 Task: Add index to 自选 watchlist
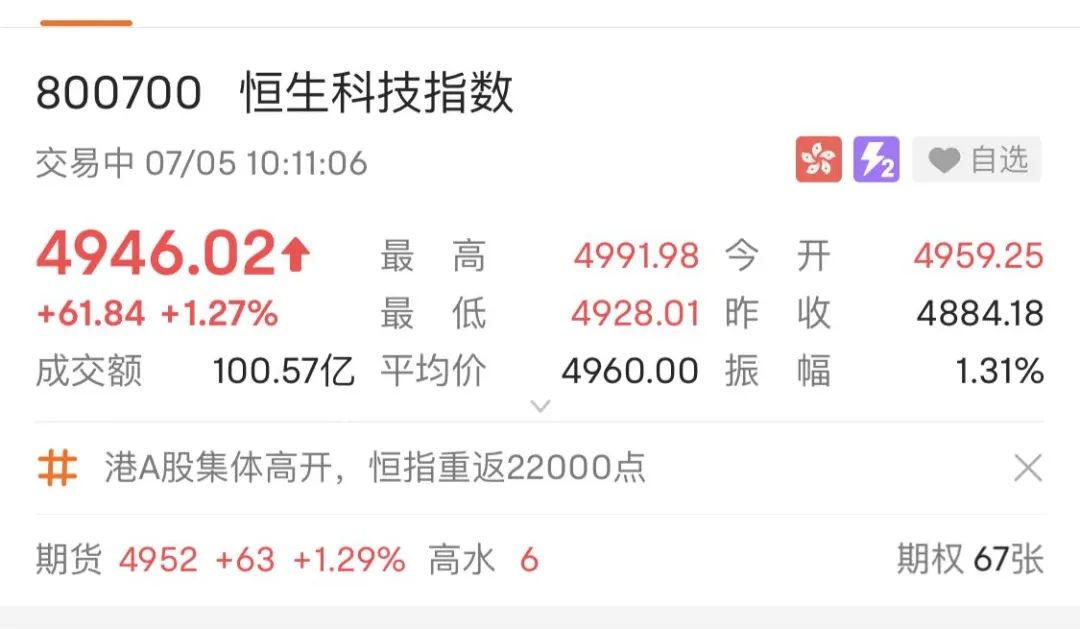point(977,160)
